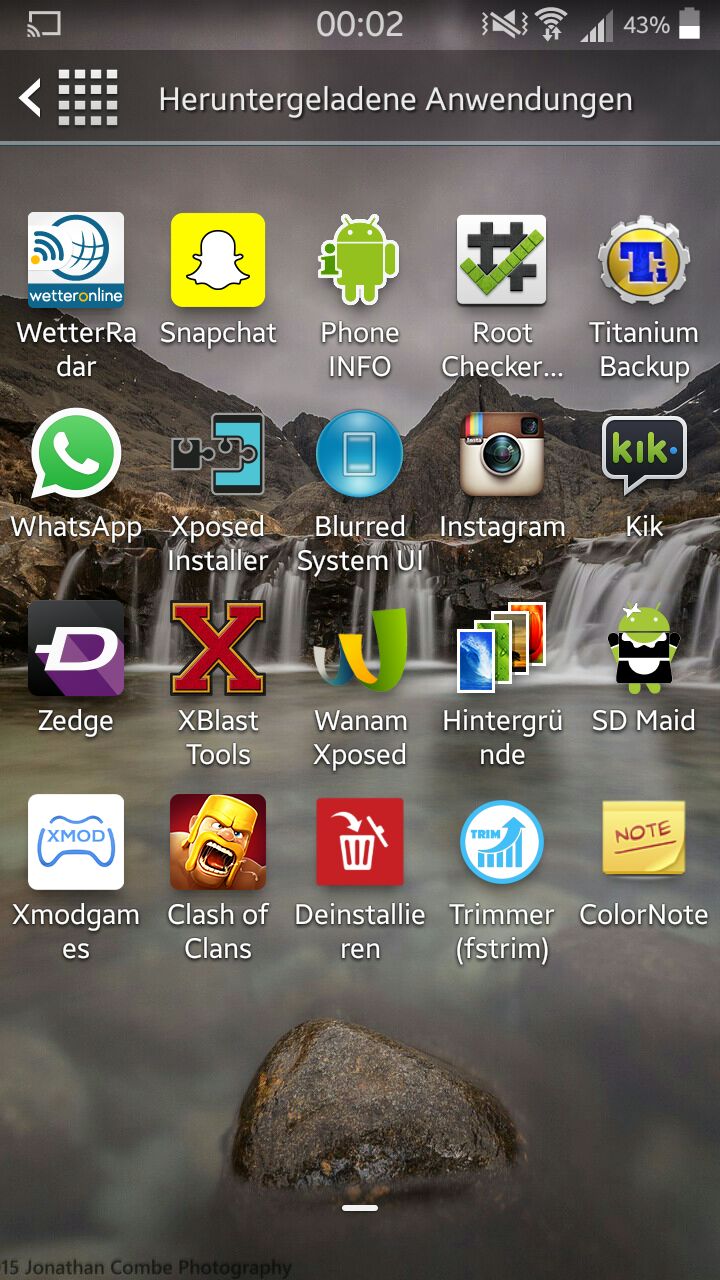Start the Root Checker app
Image resolution: width=720 pixels, height=1280 pixels.
502,260
